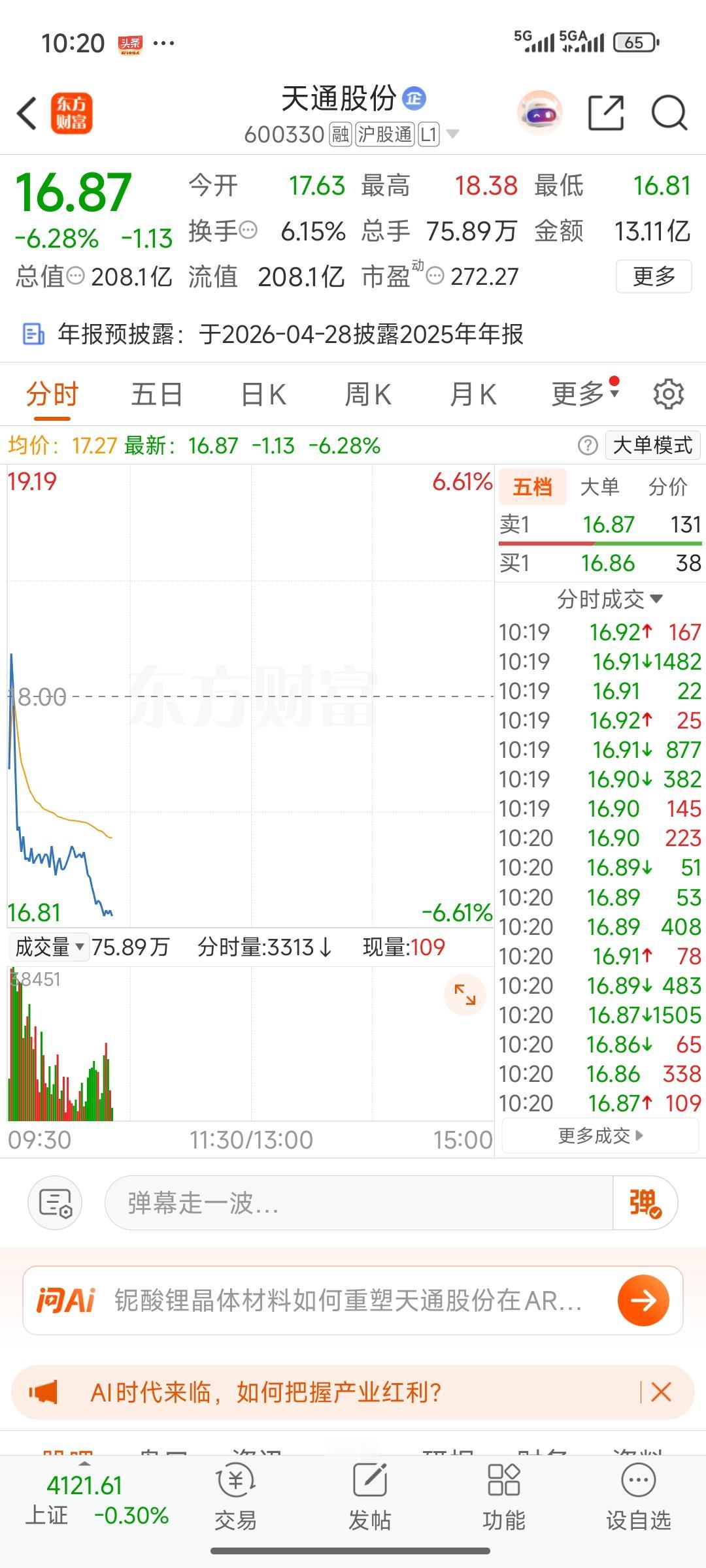Tap the back arrow to exit stock page
This screenshot has height=1568, width=706.
26,113
